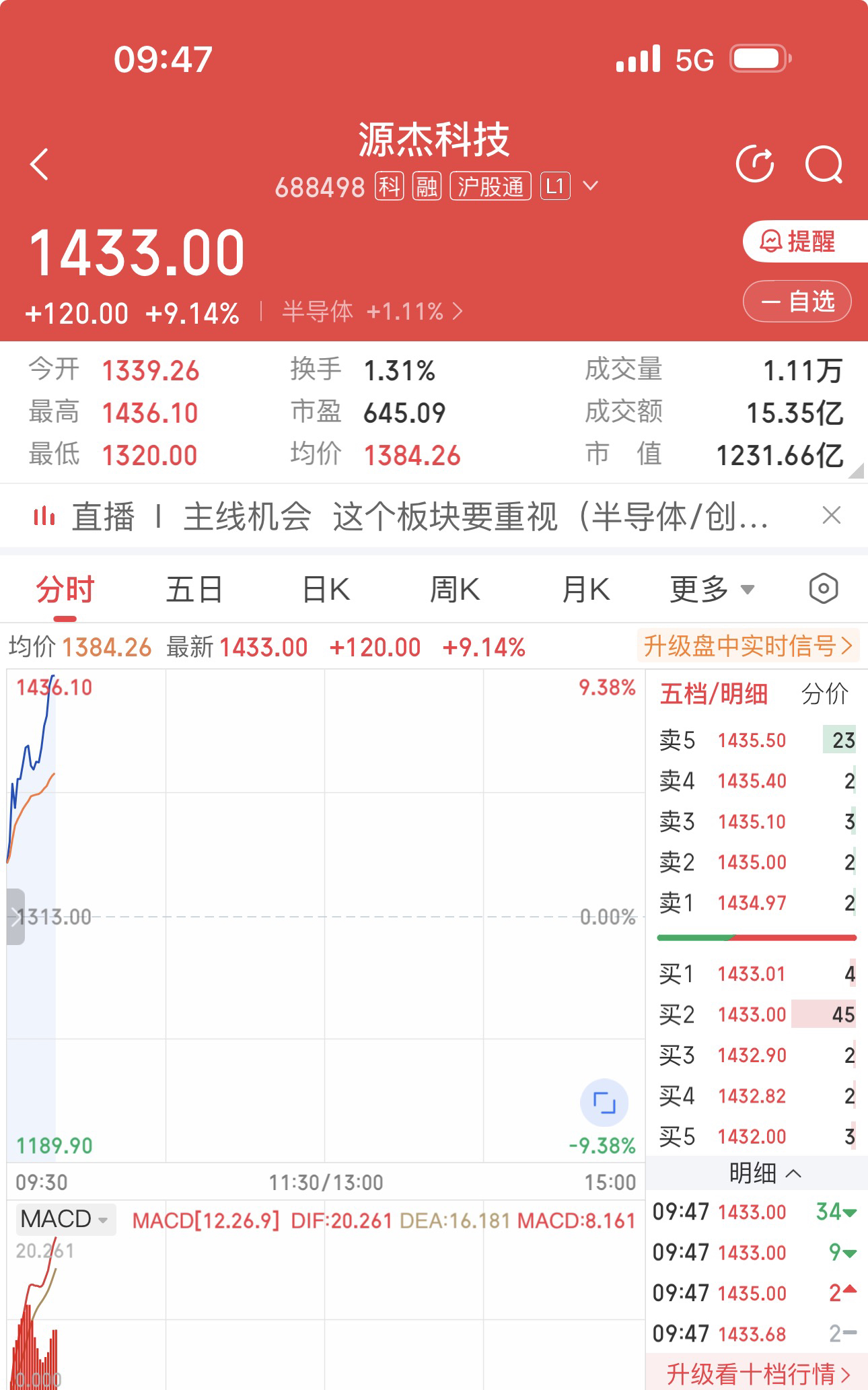The image size is (868, 1390).
Task: Open the MACD indicator selector
Action: 65,1219
